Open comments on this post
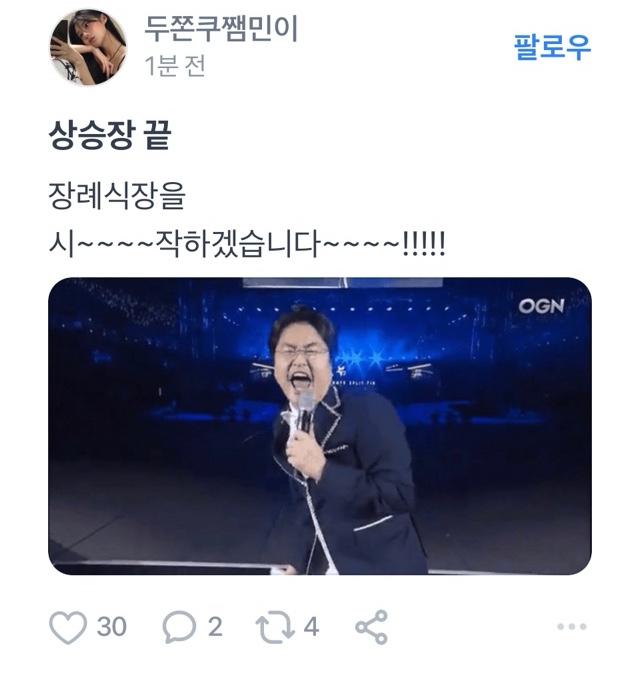Viewport: 640px width, 679px height. click(179, 627)
